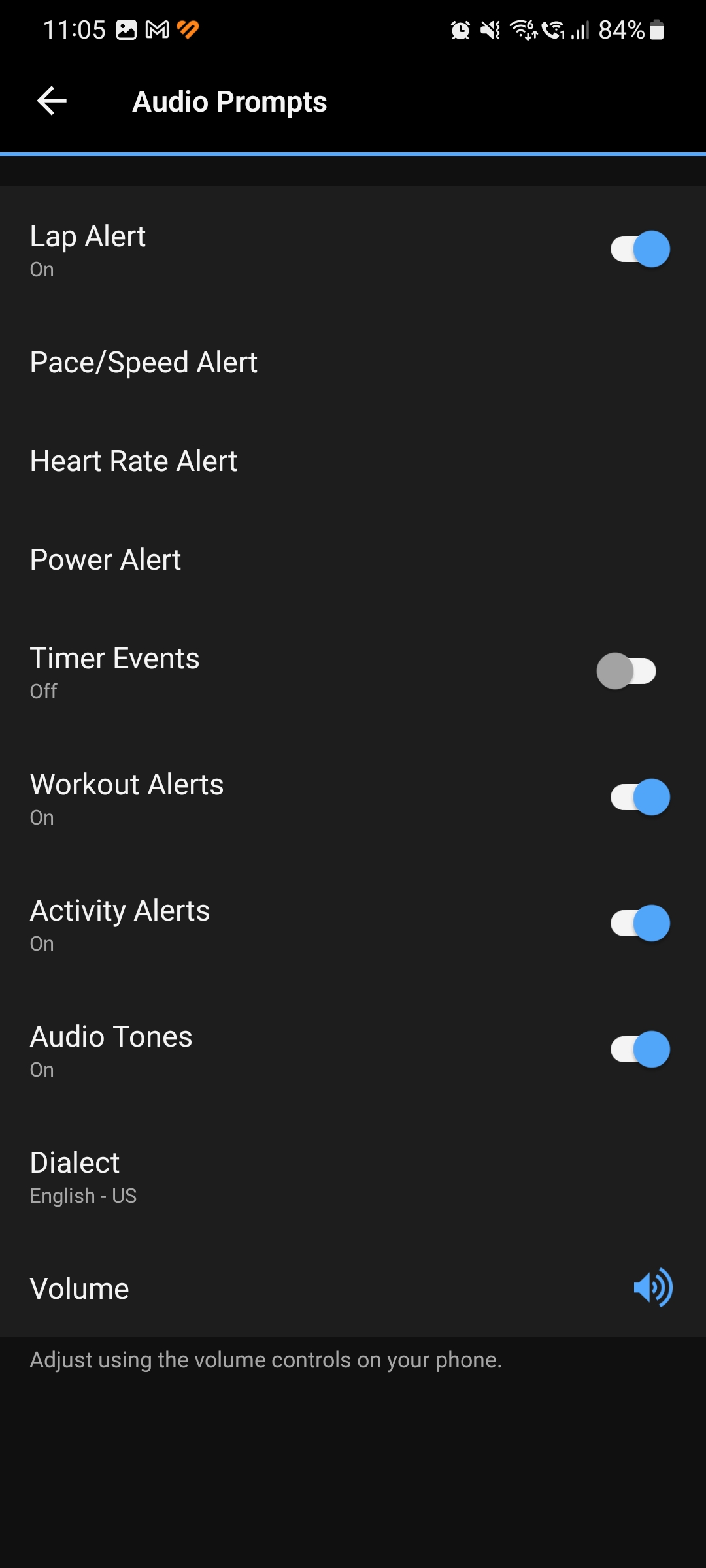This screenshot has width=706, height=1568.
Task: Open Heart Rate Alert settings
Action: tap(353, 461)
